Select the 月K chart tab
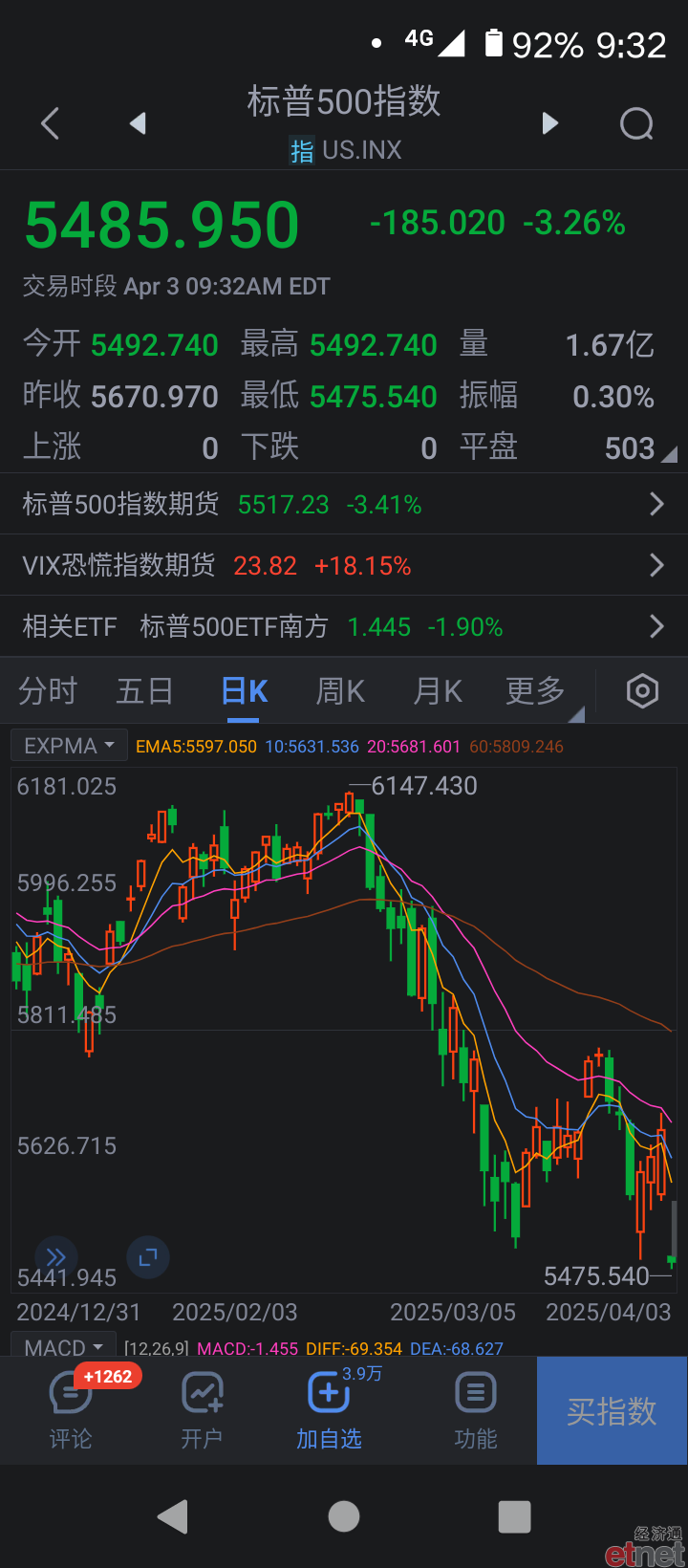This screenshot has height=1568, width=688. pos(438,690)
